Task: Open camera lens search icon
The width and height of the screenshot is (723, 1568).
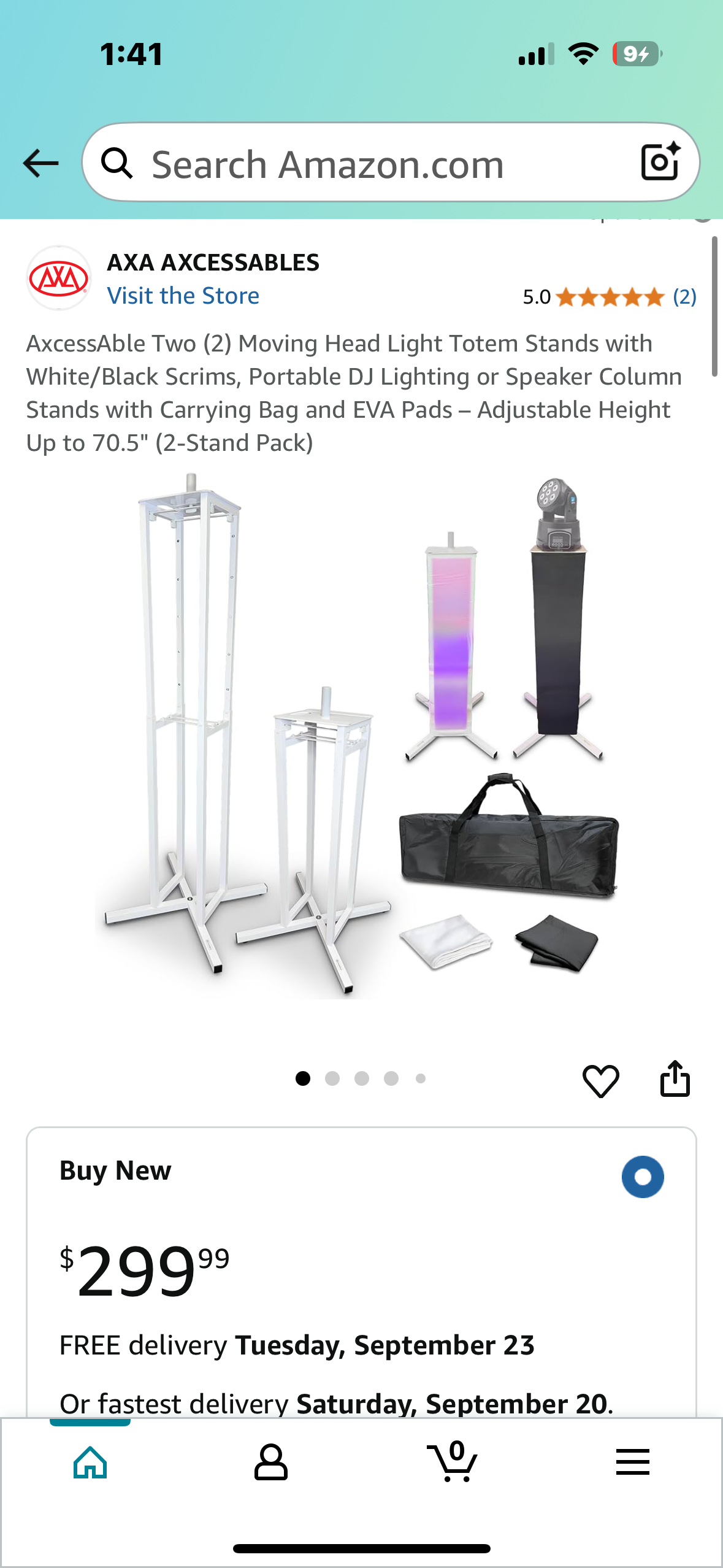Action: coord(660,163)
